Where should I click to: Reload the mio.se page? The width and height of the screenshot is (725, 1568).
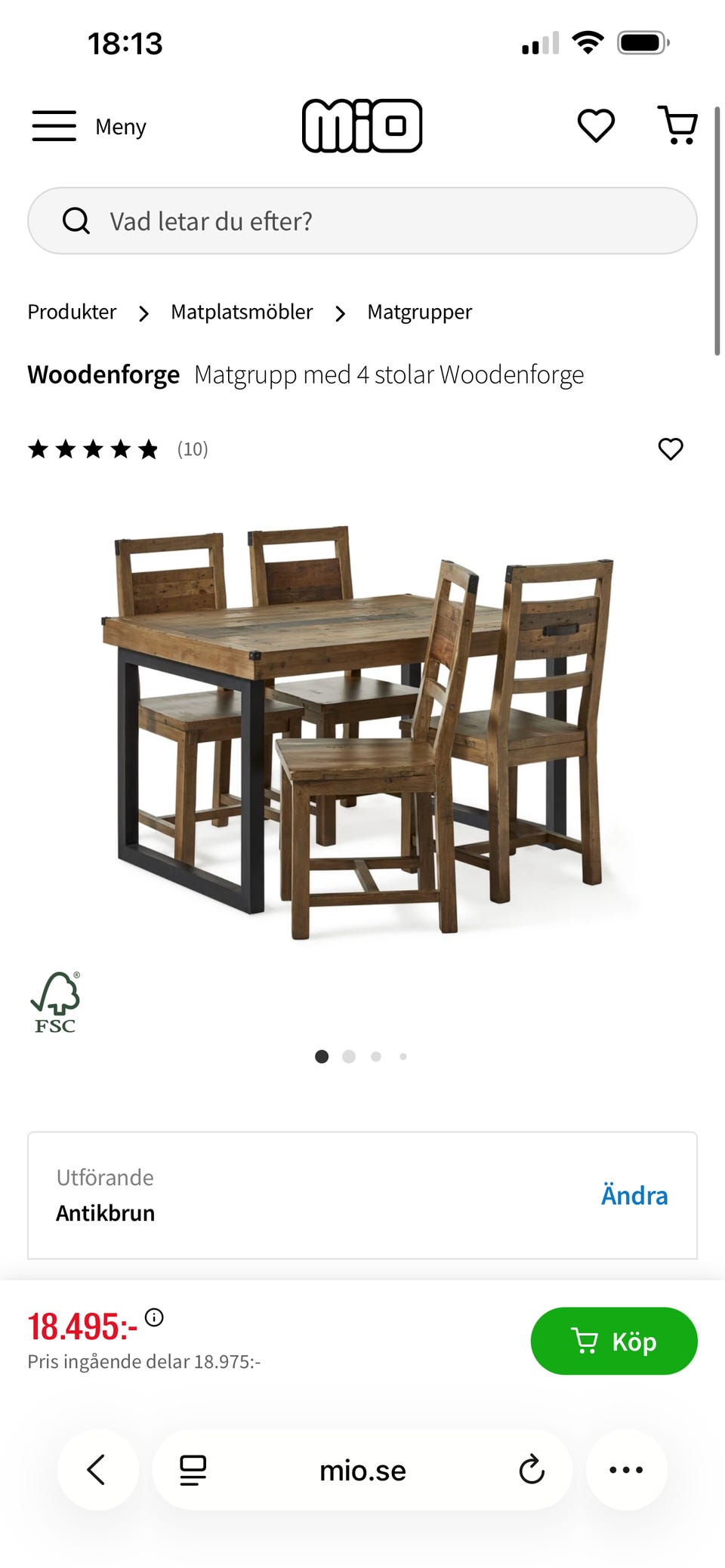[x=532, y=1470]
